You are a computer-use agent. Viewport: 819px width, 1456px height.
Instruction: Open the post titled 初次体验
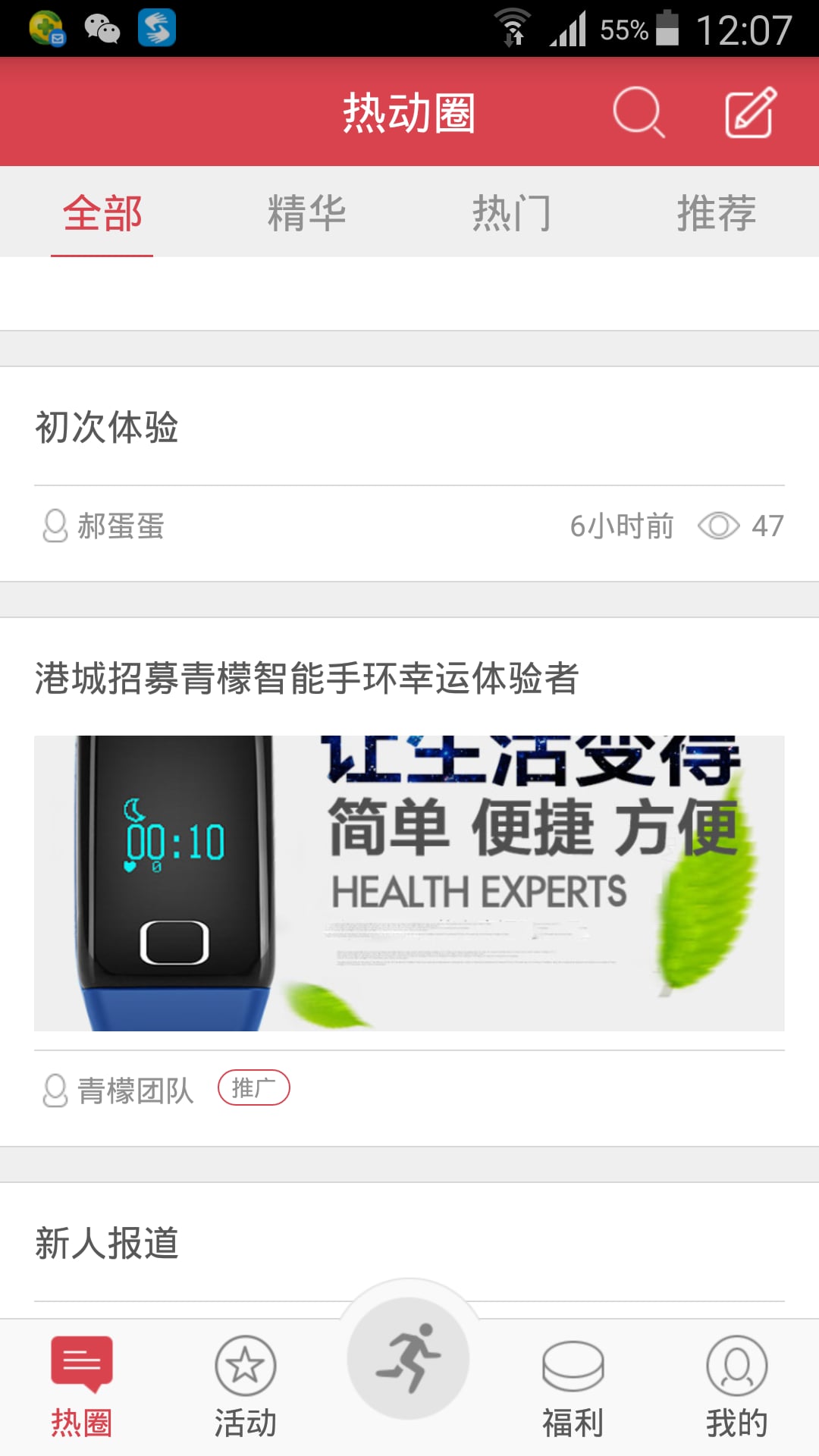click(x=108, y=428)
